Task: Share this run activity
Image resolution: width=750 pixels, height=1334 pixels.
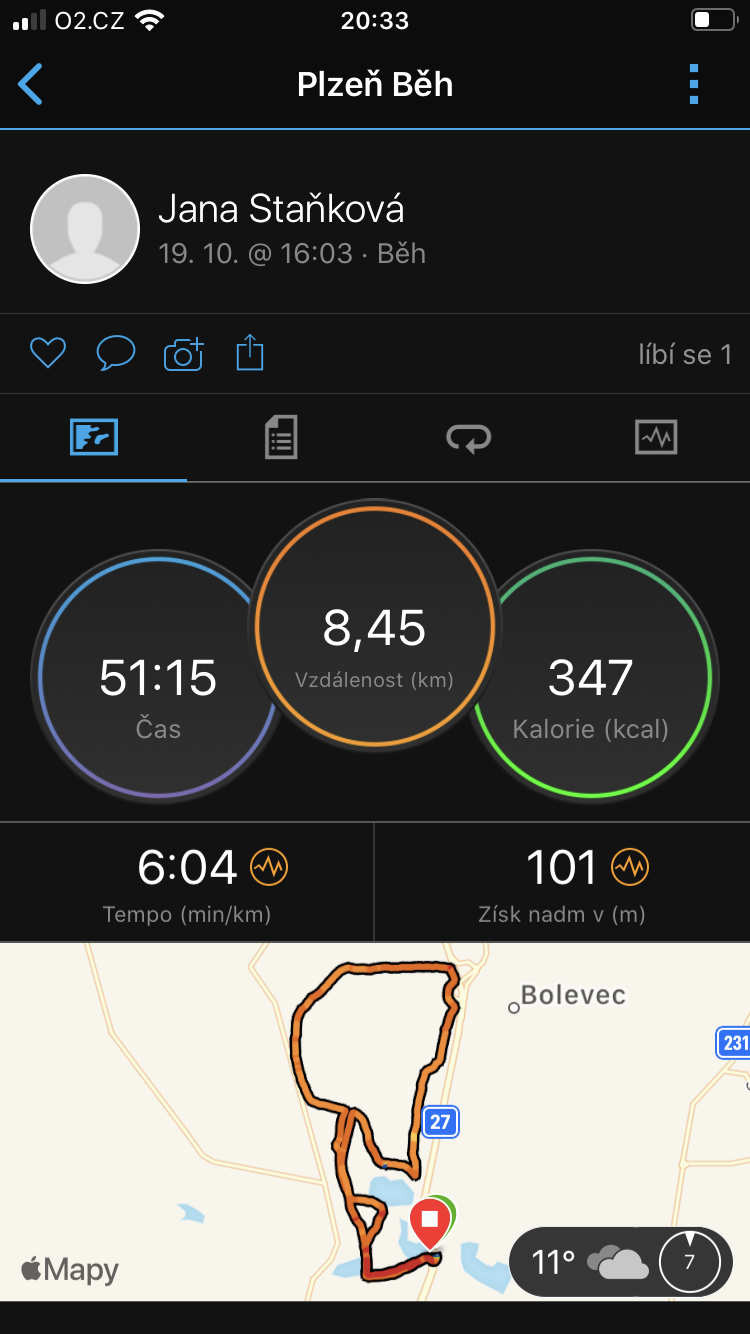Action: 249,352
